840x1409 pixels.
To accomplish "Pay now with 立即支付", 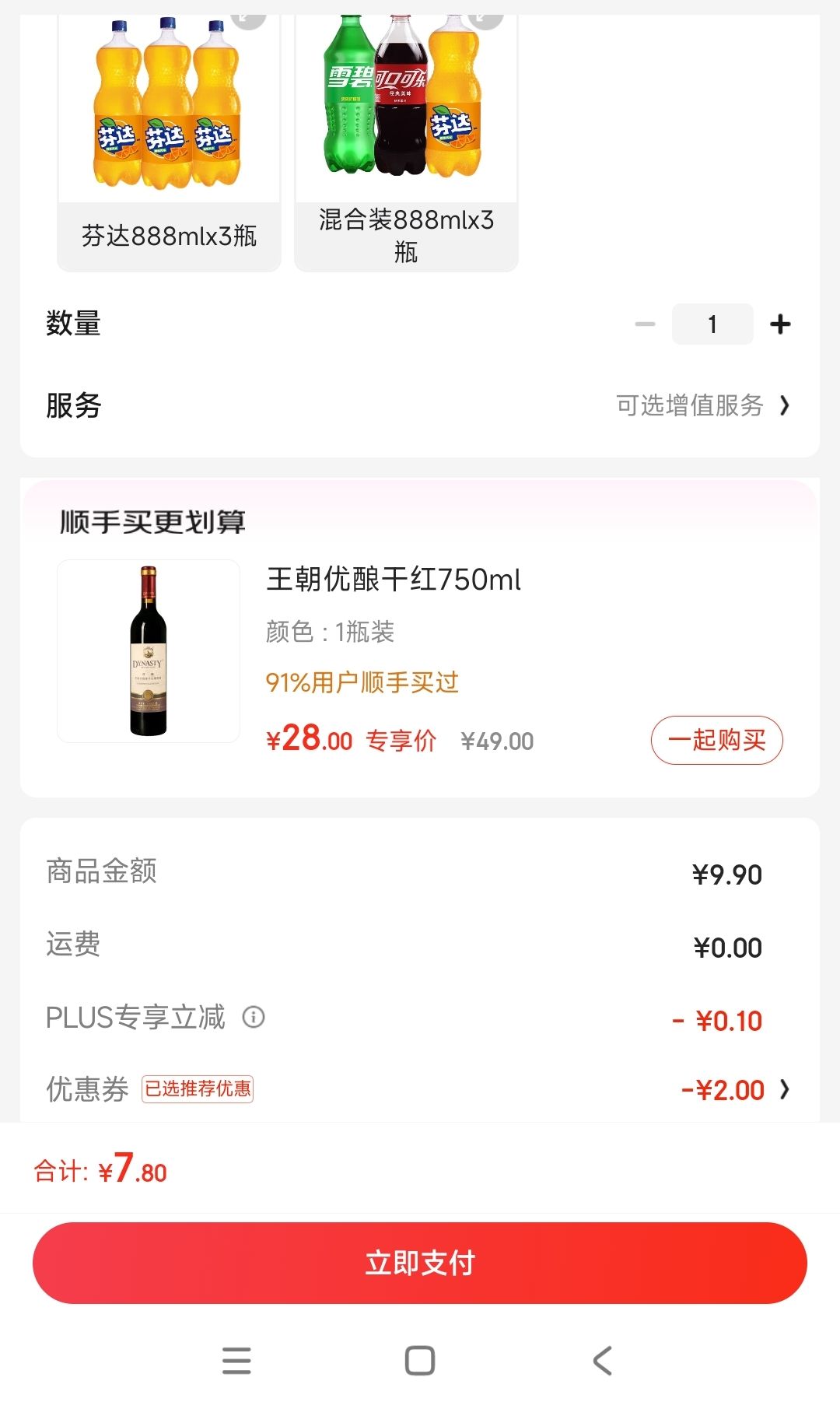I will 420,1263.
